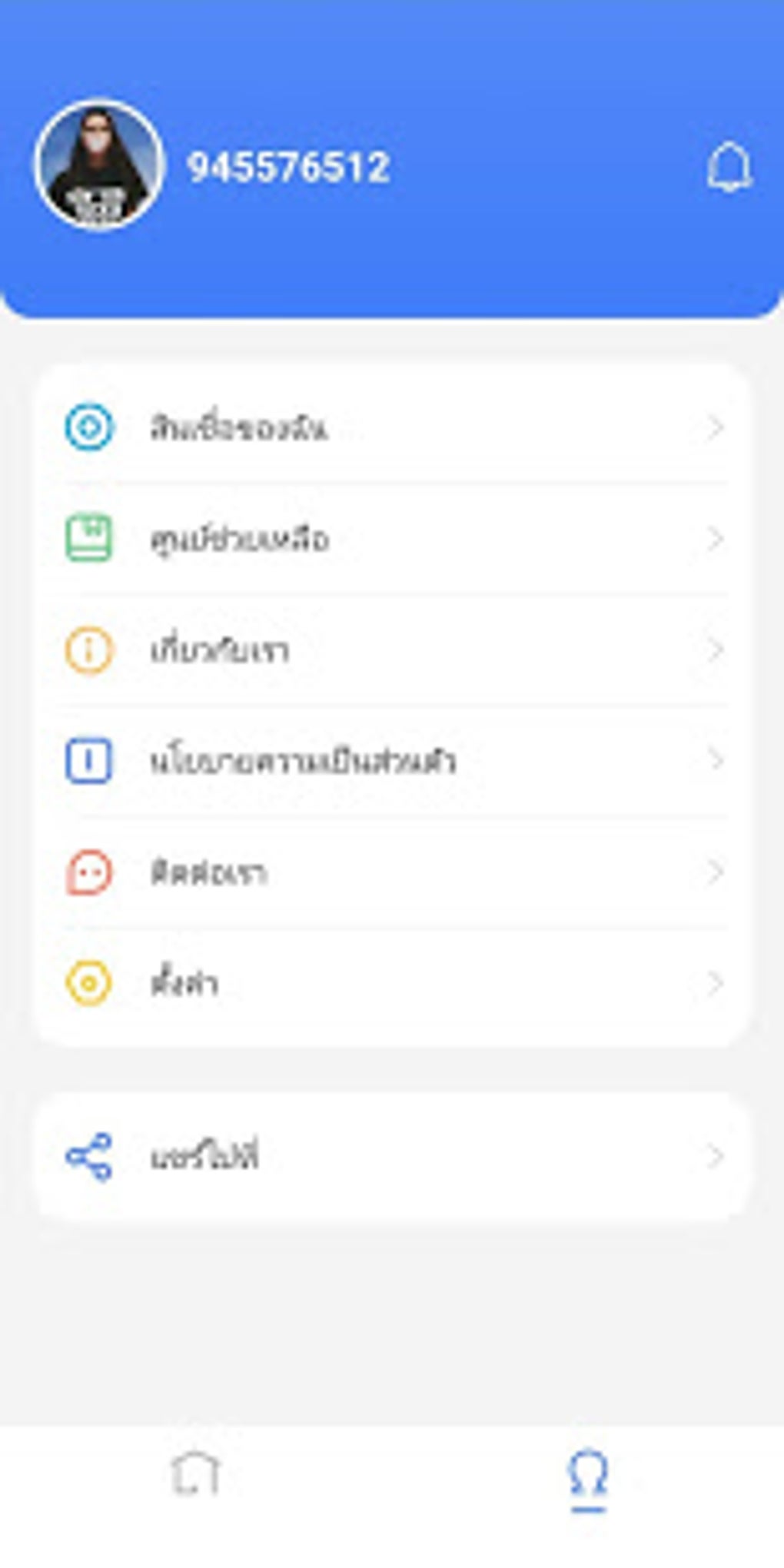Open นโยบายความเป็นส่วนตัว privacy policy
This screenshot has width=784, height=1568.
tap(392, 761)
